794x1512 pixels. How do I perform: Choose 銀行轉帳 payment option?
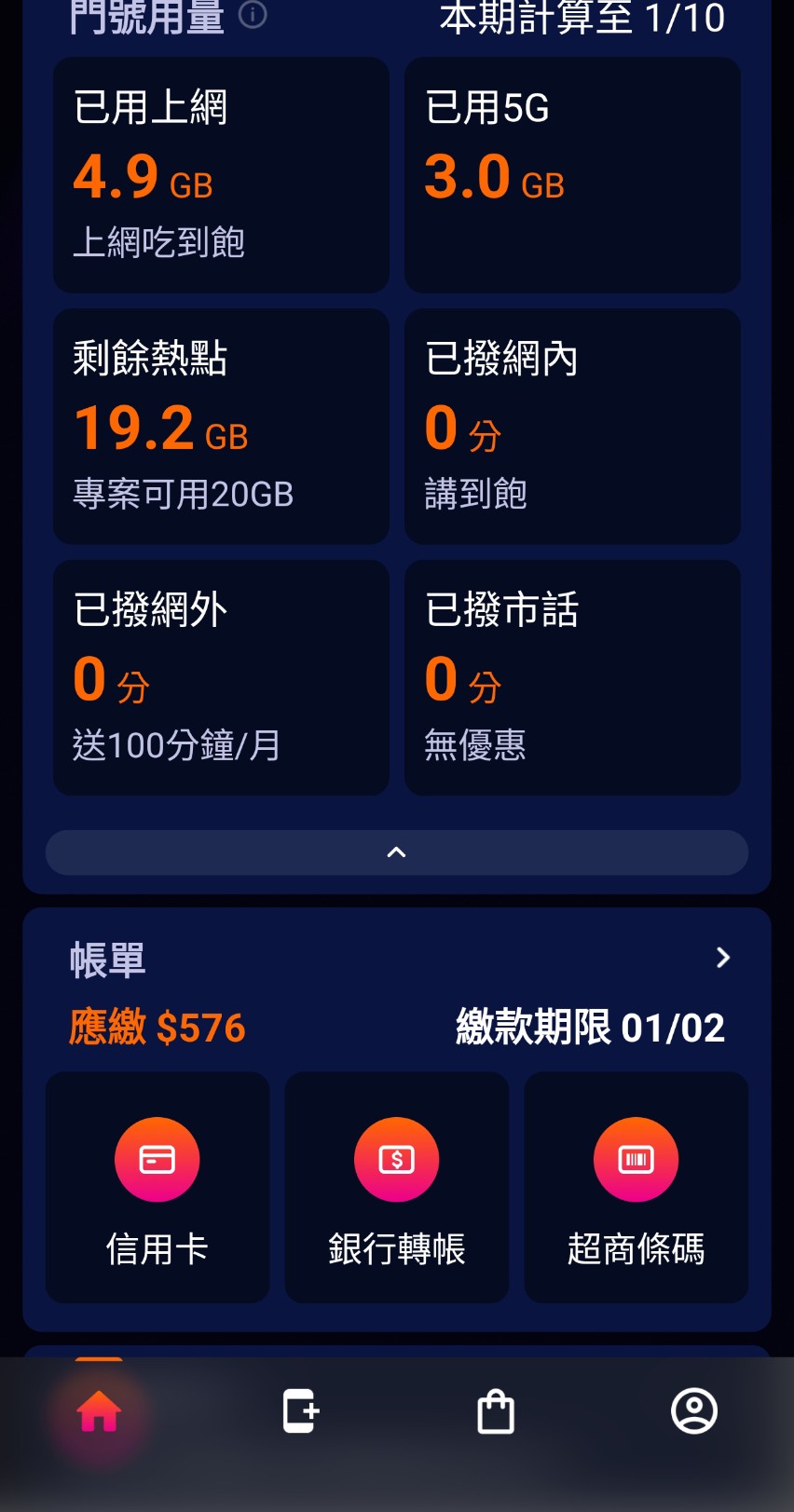coord(396,1187)
